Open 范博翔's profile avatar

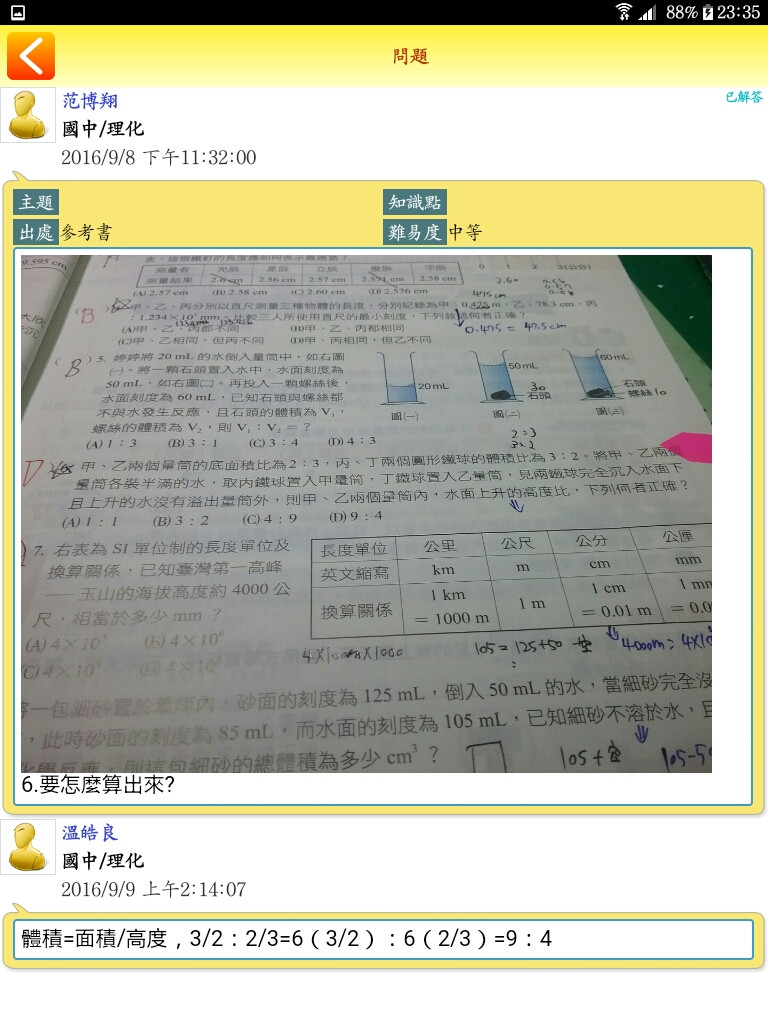(x=27, y=115)
